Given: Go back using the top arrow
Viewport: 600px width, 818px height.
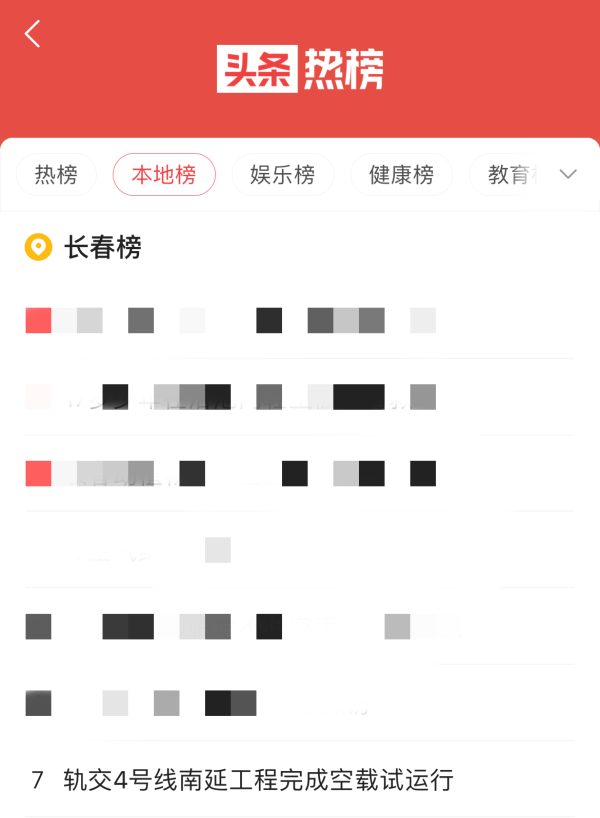Looking at the screenshot, I should [33, 34].
